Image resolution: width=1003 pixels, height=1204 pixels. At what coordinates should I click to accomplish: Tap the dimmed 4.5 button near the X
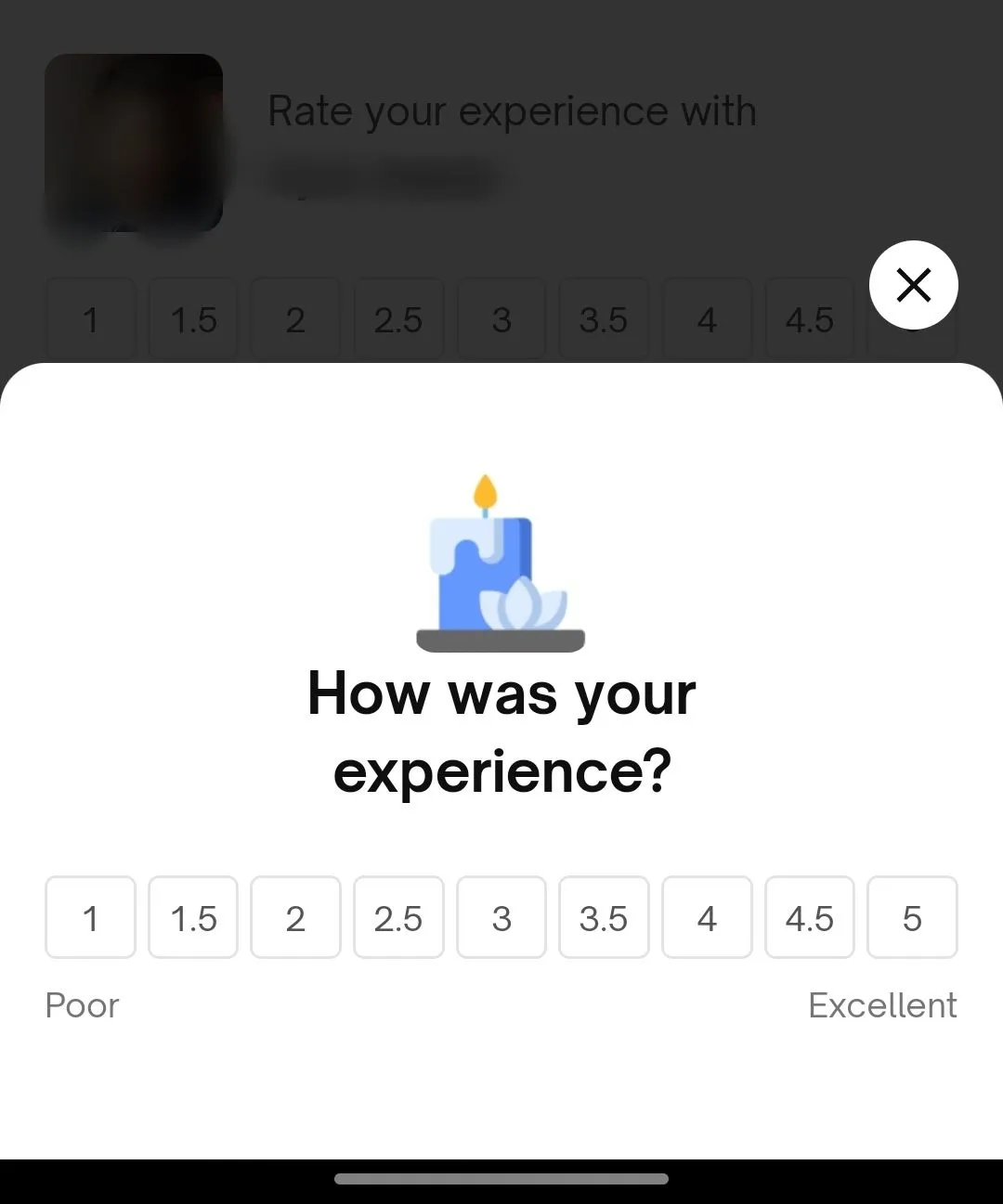coord(809,318)
